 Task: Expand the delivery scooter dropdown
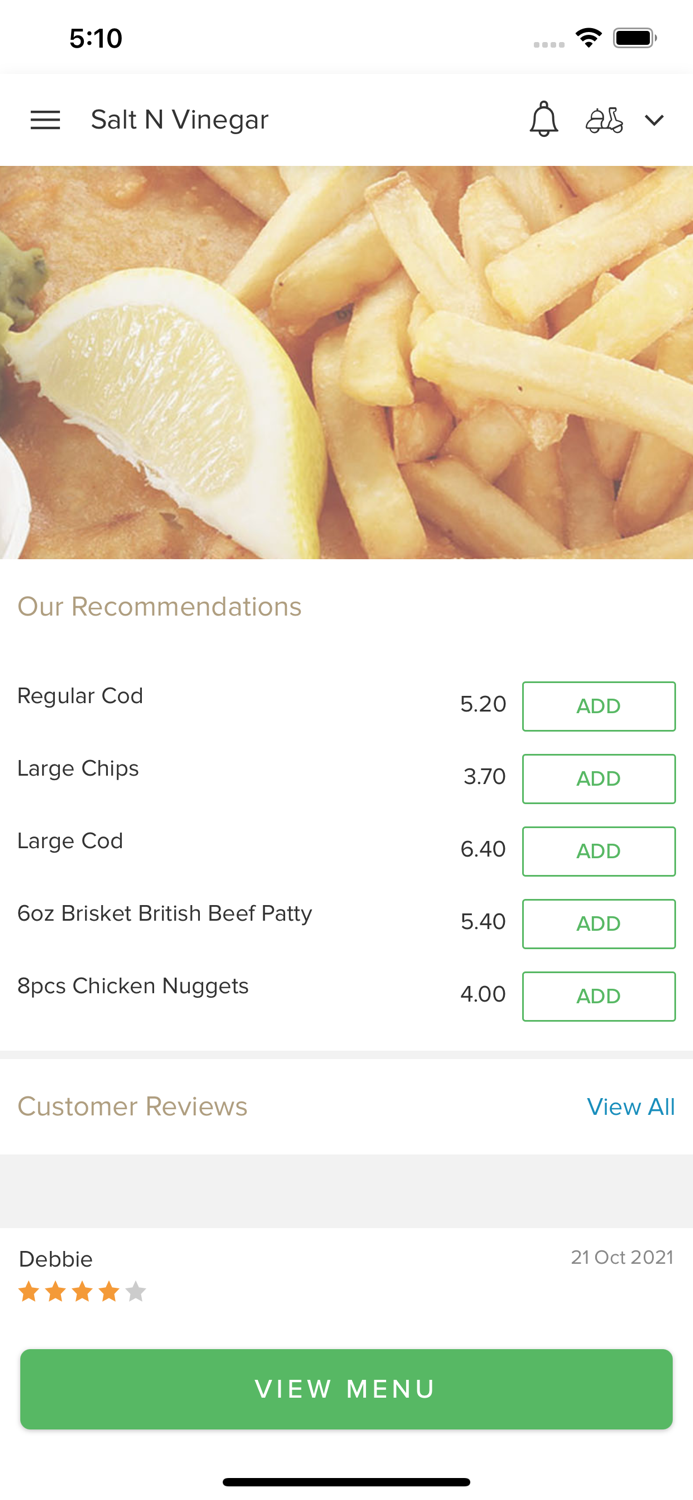pos(625,120)
